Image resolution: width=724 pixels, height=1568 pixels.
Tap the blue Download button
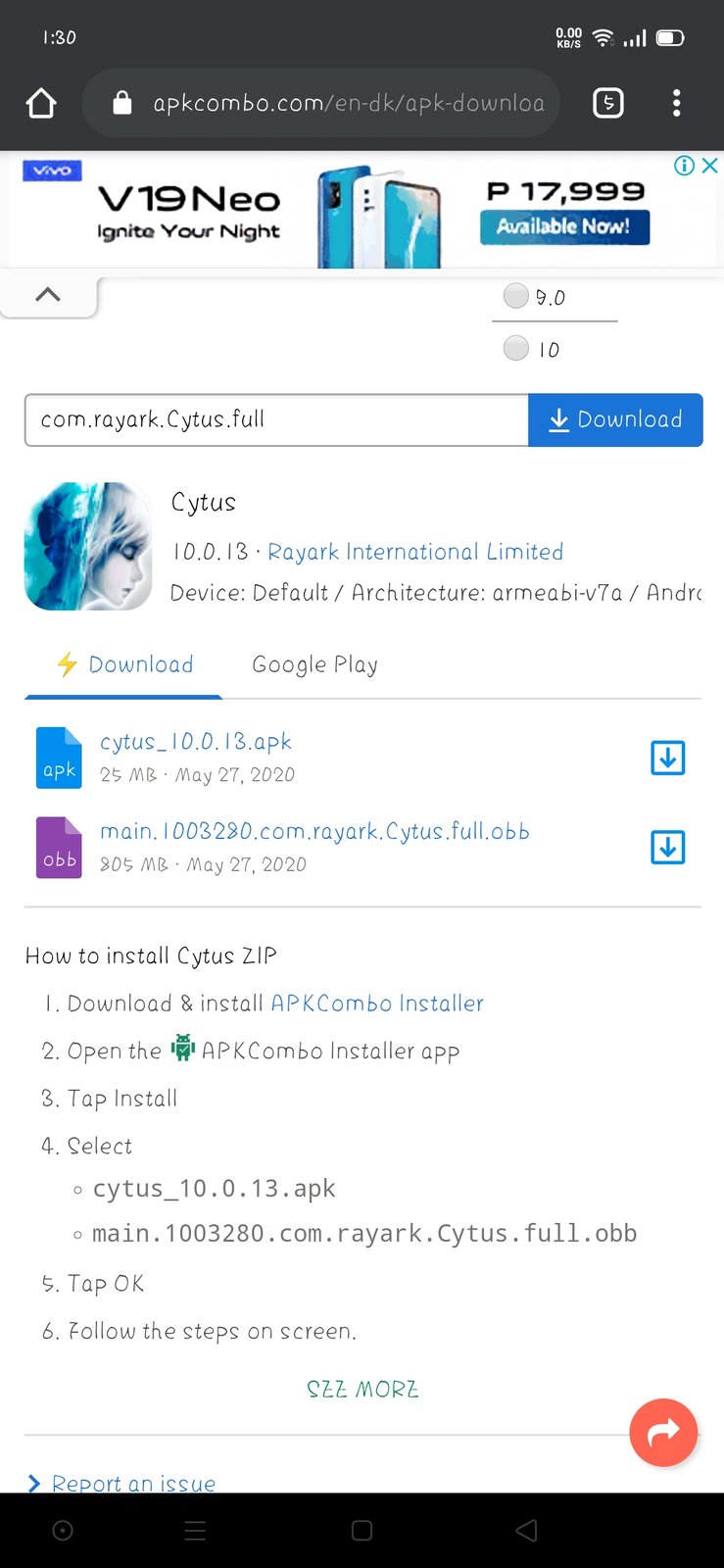pos(615,420)
